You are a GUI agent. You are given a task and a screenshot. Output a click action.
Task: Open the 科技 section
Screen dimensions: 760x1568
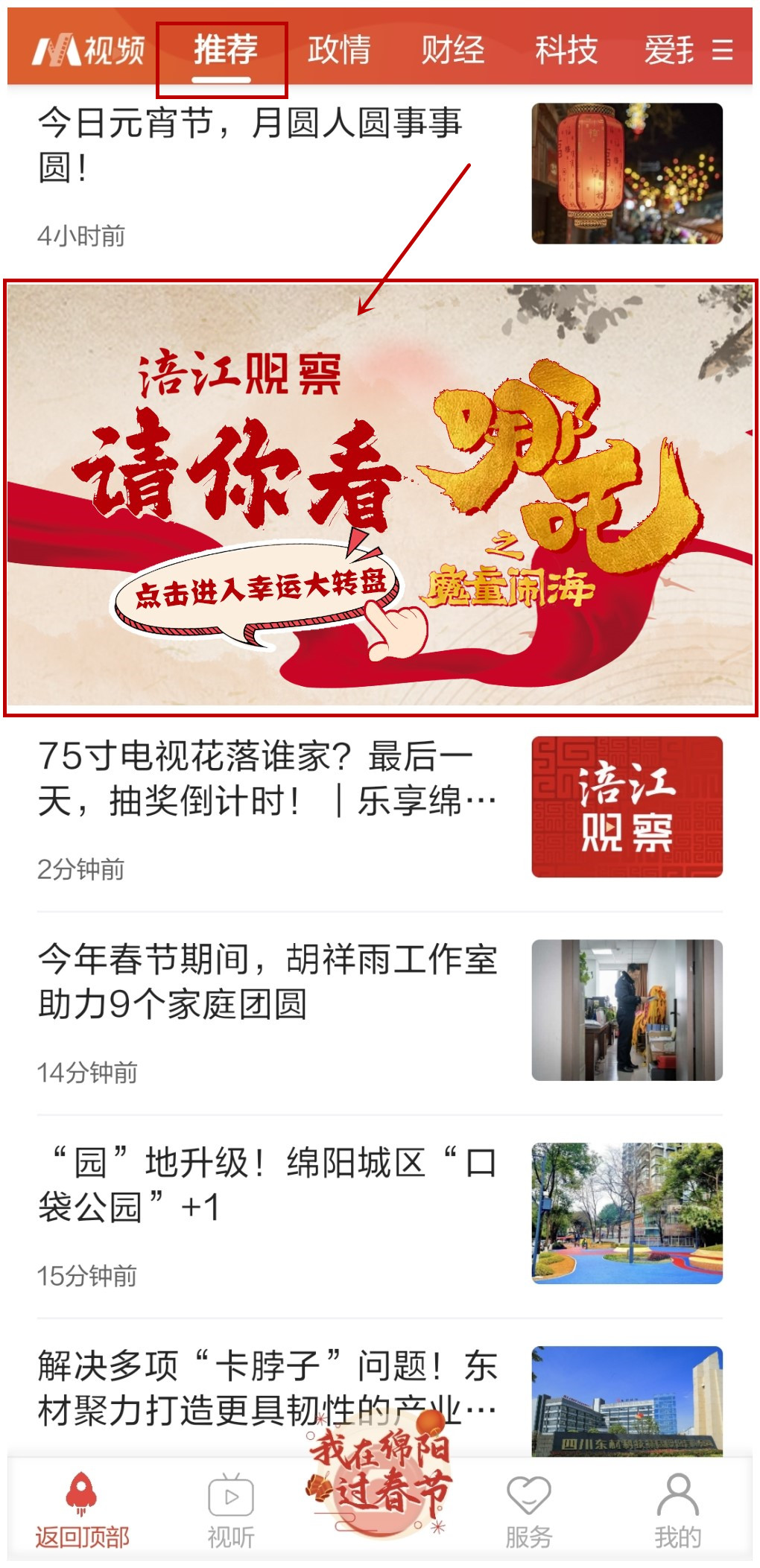[568, 51]
